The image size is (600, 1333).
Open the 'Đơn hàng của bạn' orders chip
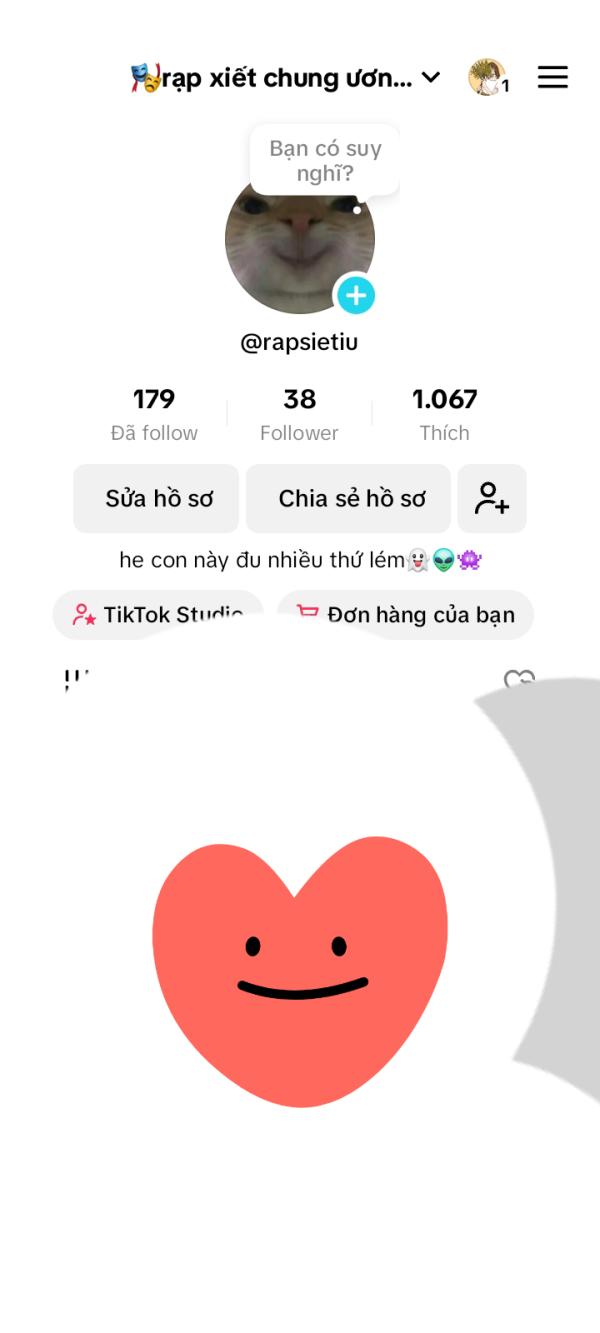coord(405,614)
